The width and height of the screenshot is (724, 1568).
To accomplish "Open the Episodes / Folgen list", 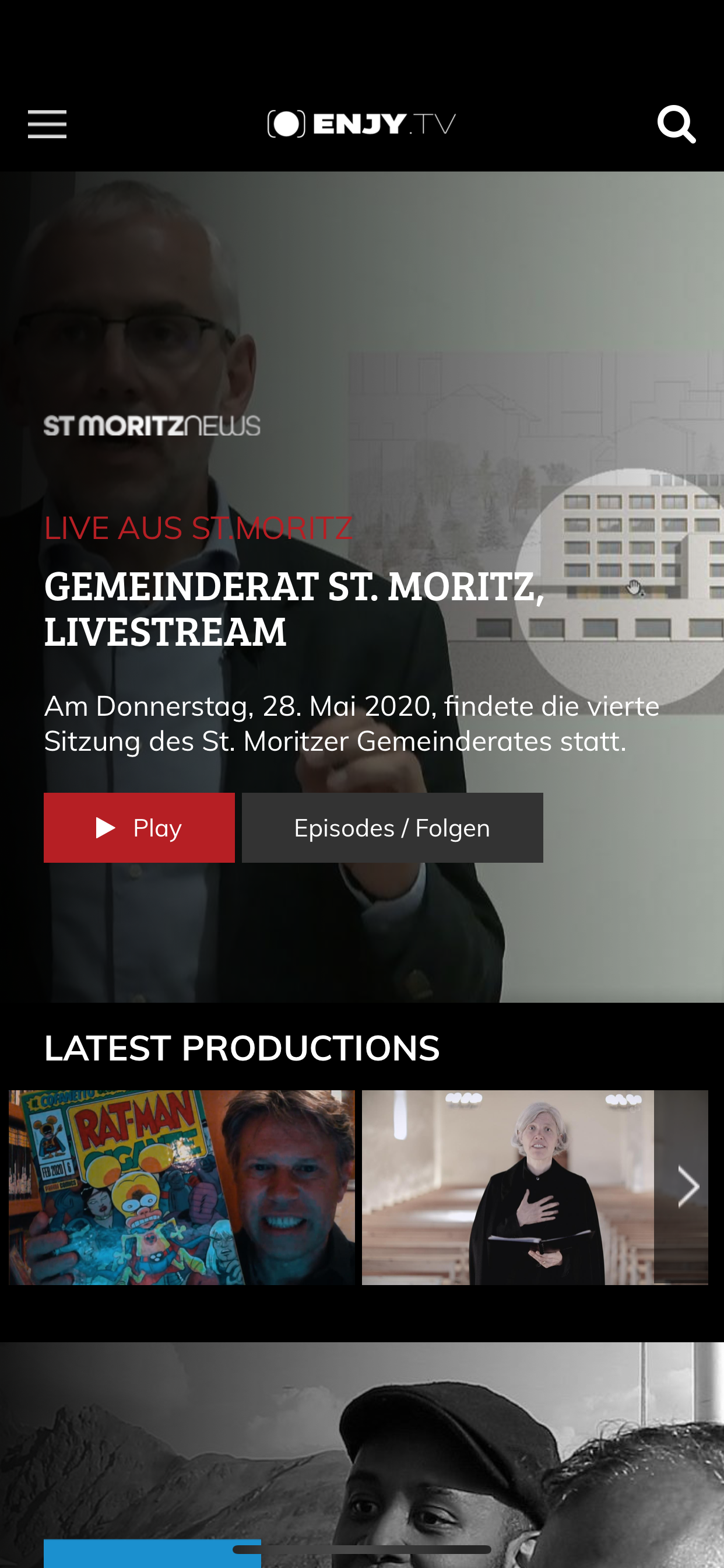I will coord(392,827).
